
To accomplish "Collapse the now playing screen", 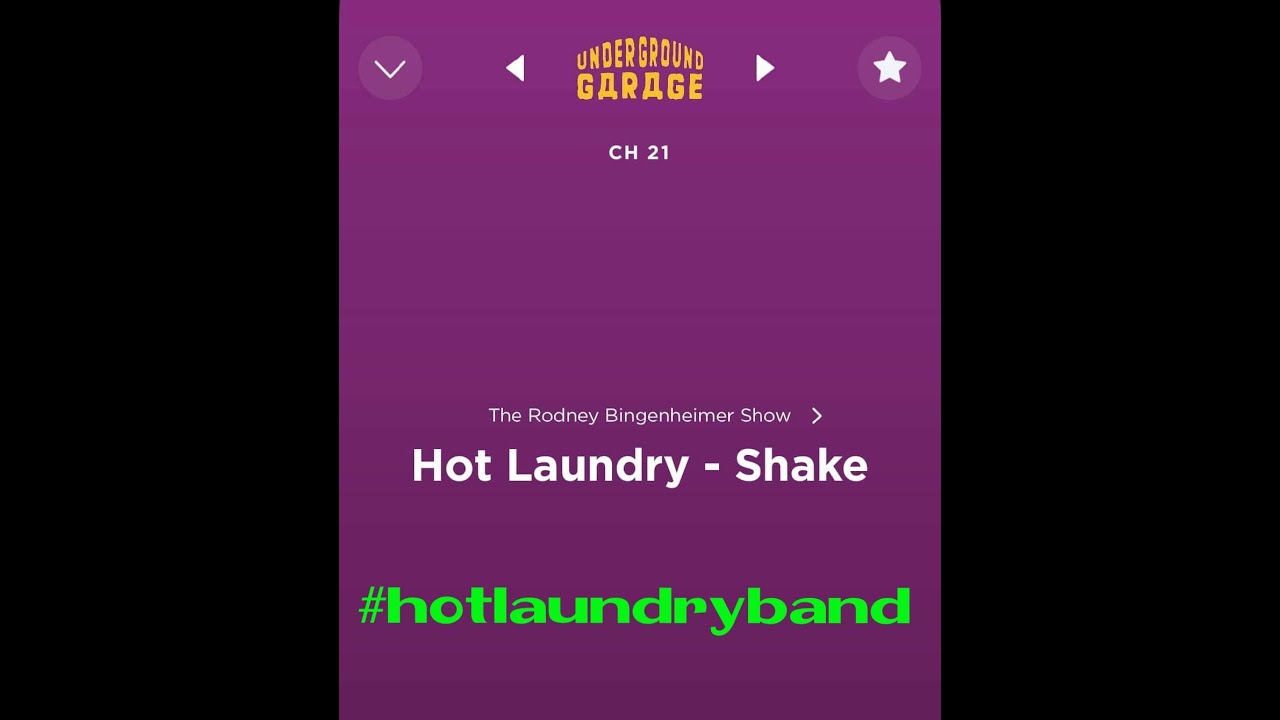I will [x=390, y=68].
